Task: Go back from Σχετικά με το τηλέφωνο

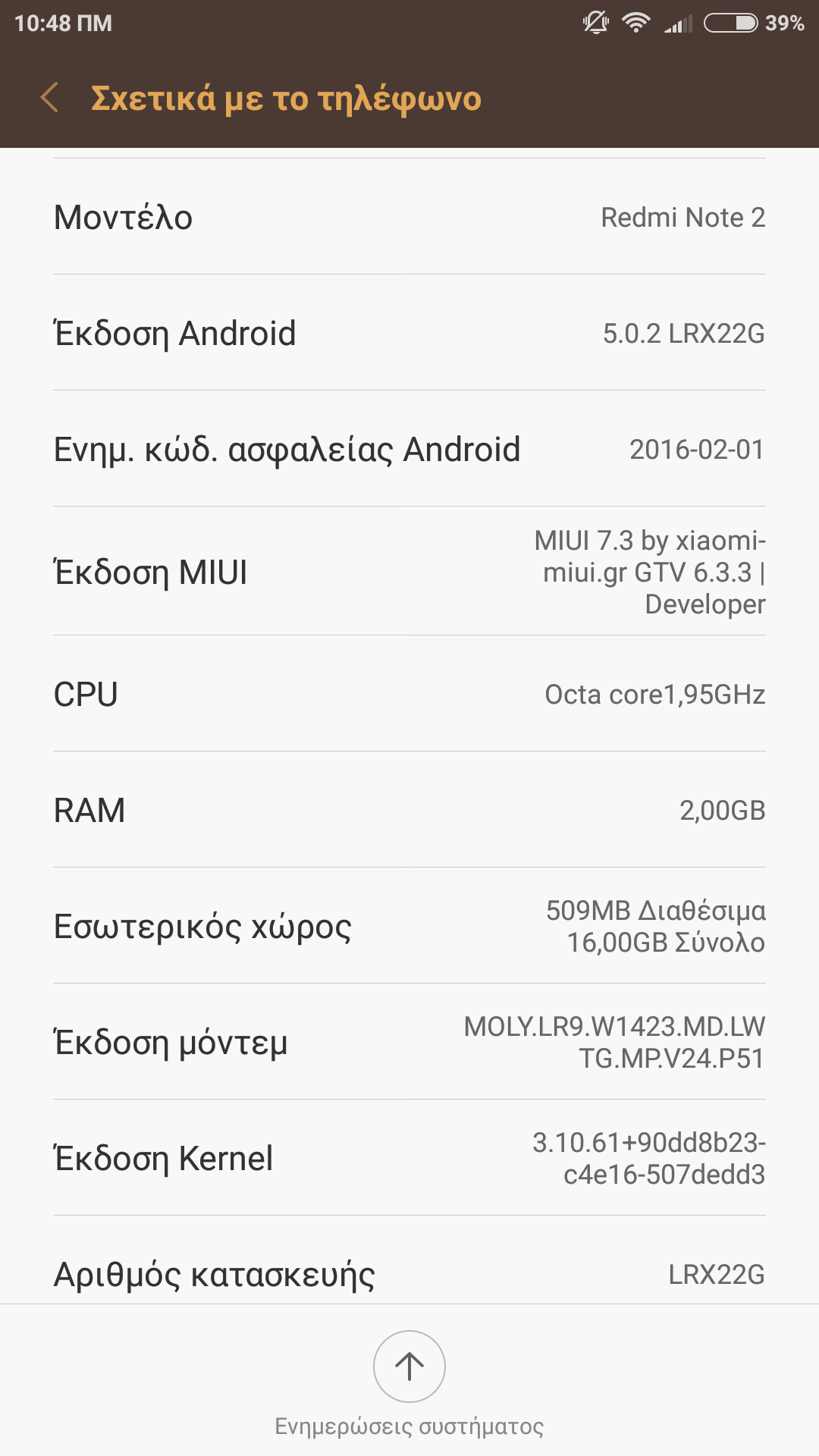Action: (50, 98)
